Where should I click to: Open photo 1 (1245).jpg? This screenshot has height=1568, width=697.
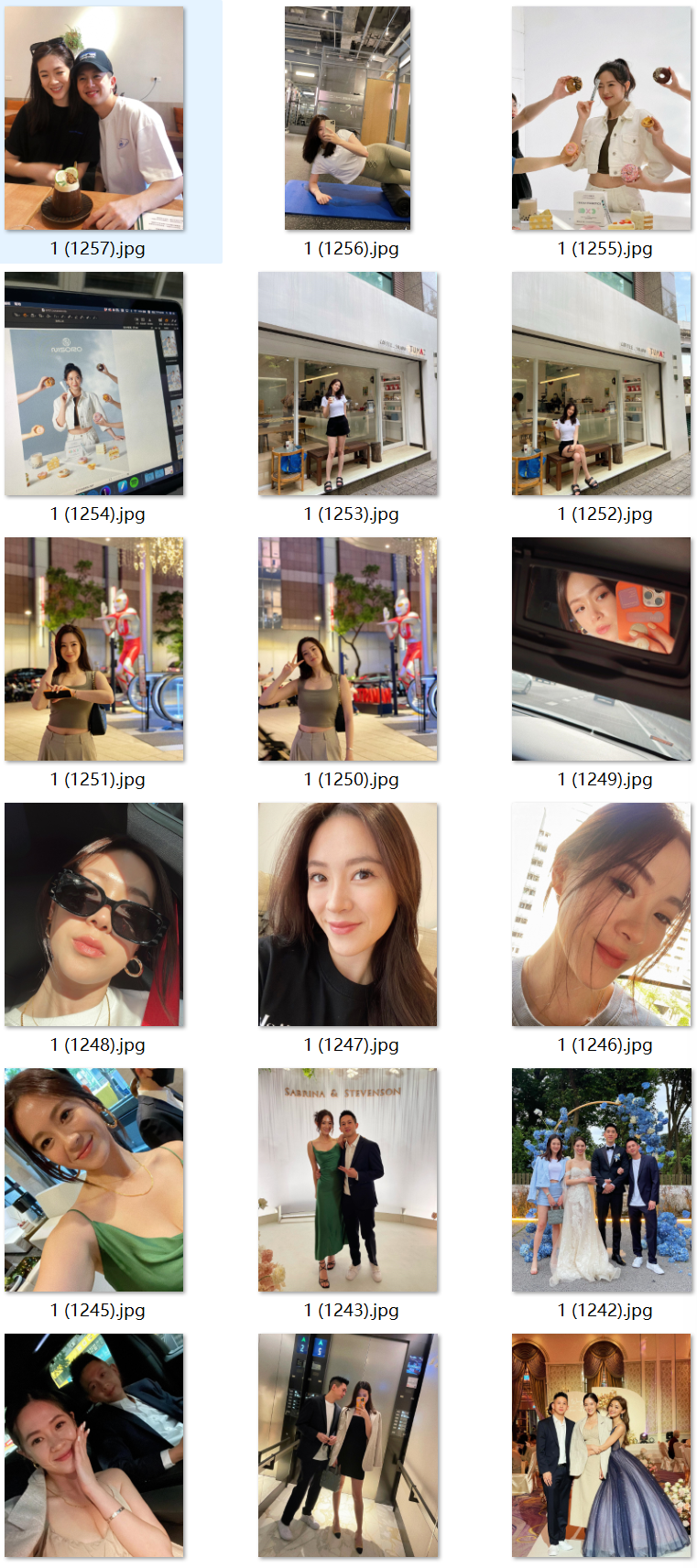pyautogui.click(x=94, y=1181)
